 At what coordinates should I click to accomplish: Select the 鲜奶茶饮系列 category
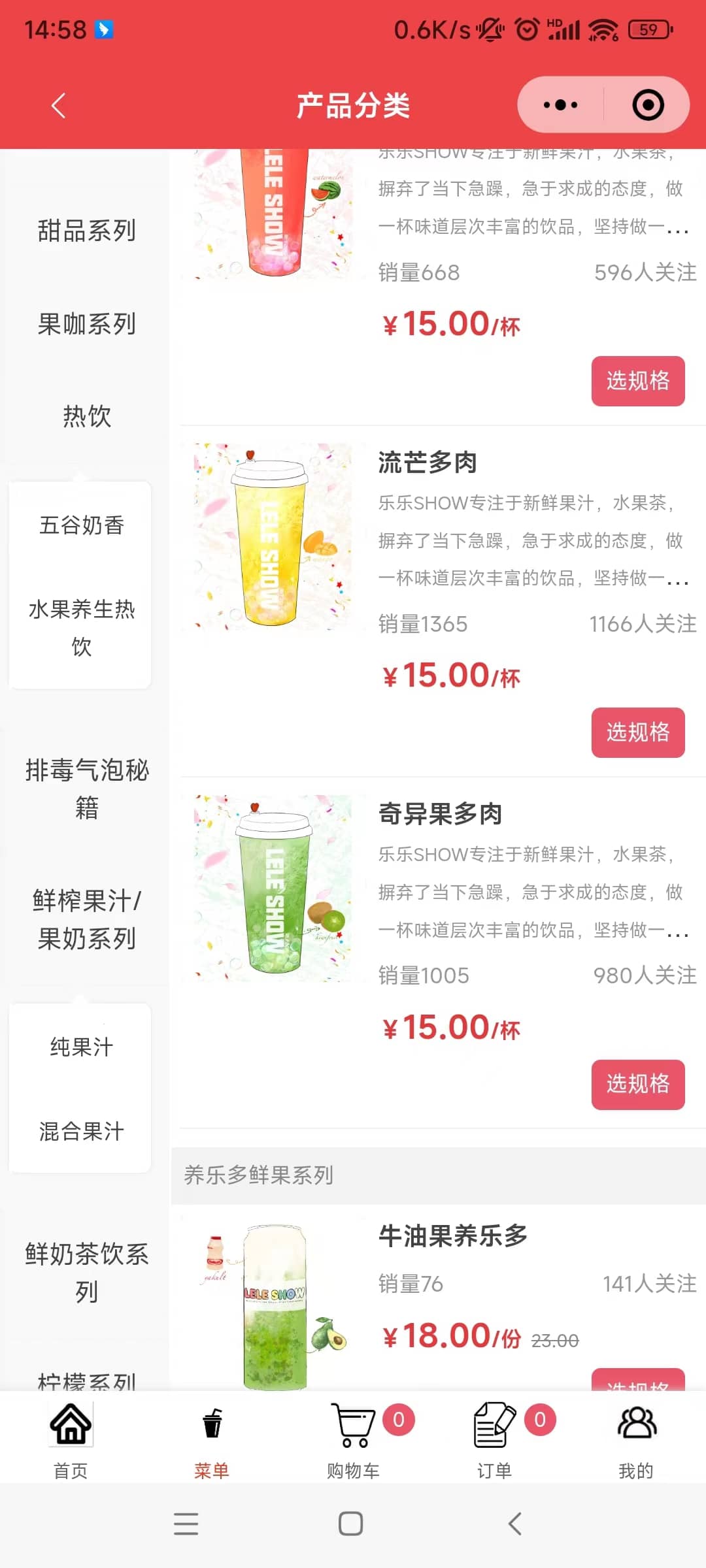(x=86, y=1272)
